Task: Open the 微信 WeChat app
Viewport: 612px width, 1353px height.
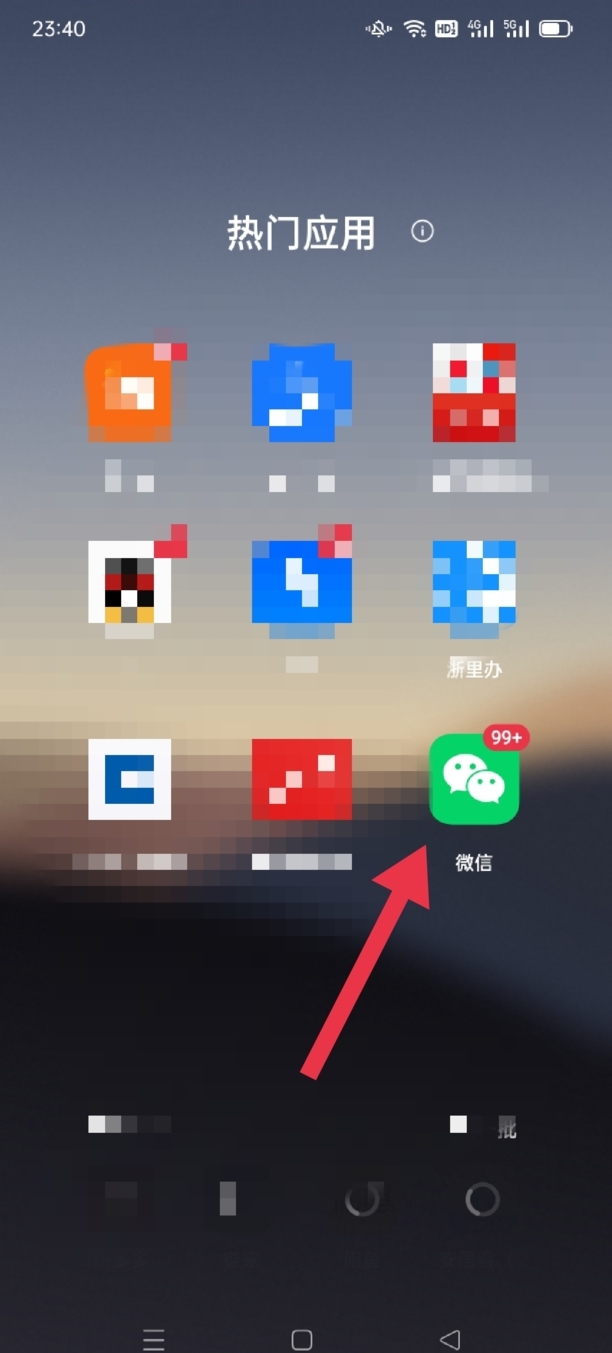Action: click(x=474, y=779)
